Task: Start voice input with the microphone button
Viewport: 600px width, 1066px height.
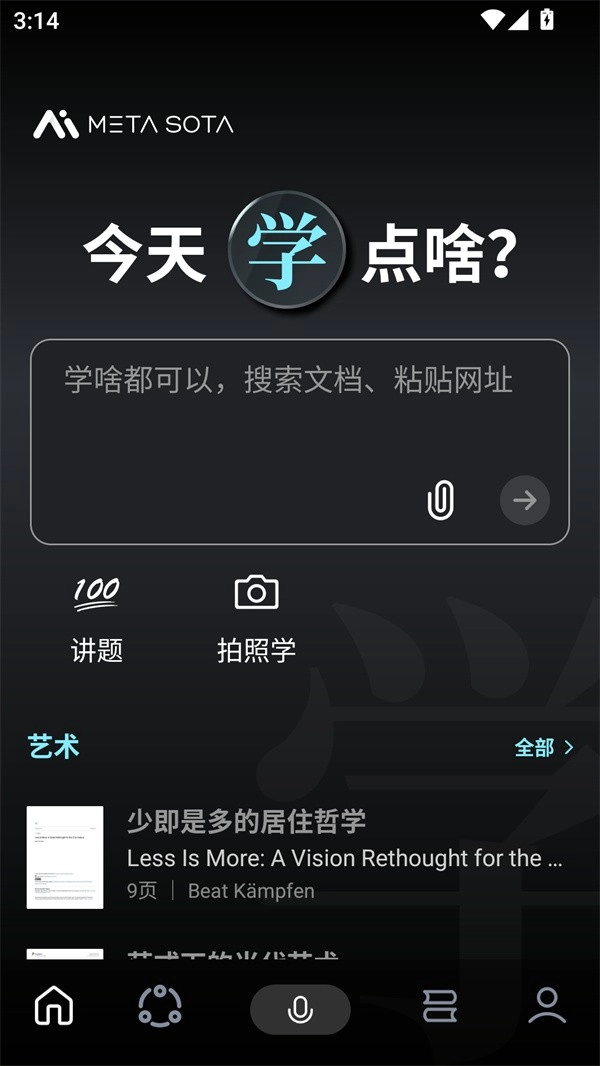Action: [x=300, y=1009]
